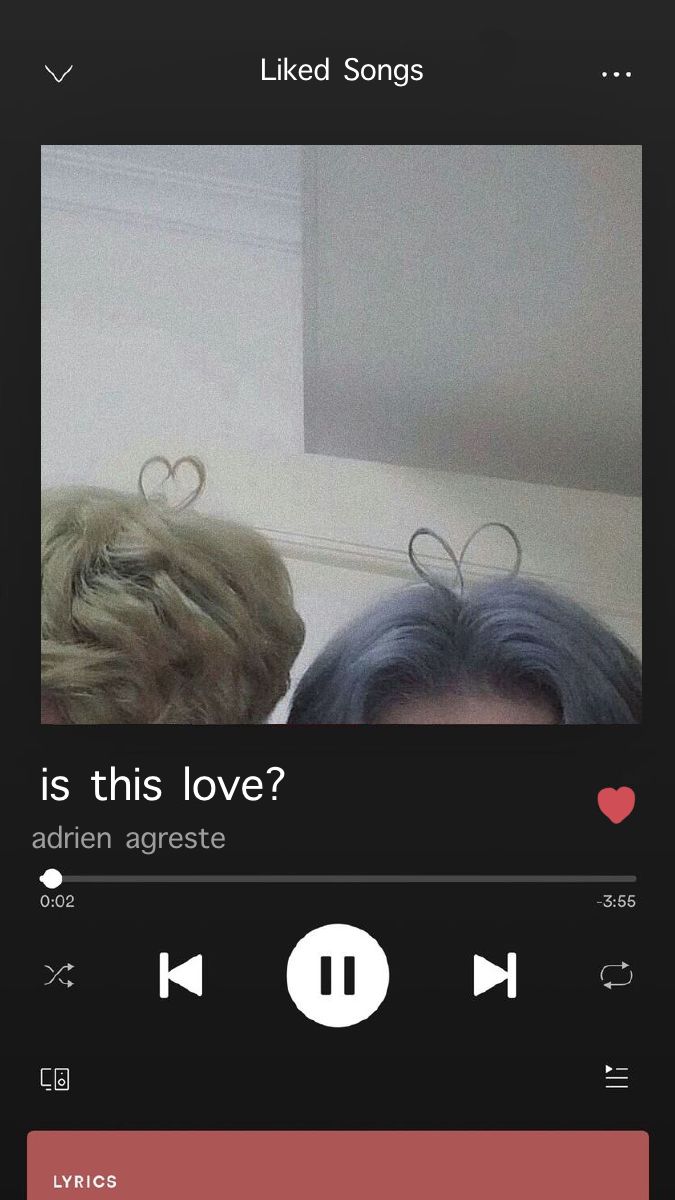Open the connect to a device menu
The image size is (675, 1200).
(55, 1079)
